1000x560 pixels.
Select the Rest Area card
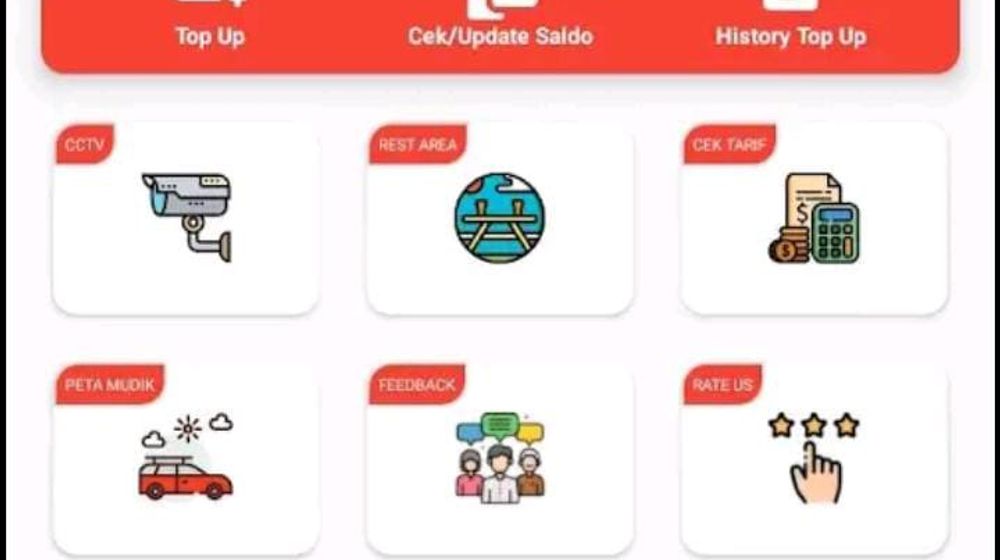click(500, 218)
